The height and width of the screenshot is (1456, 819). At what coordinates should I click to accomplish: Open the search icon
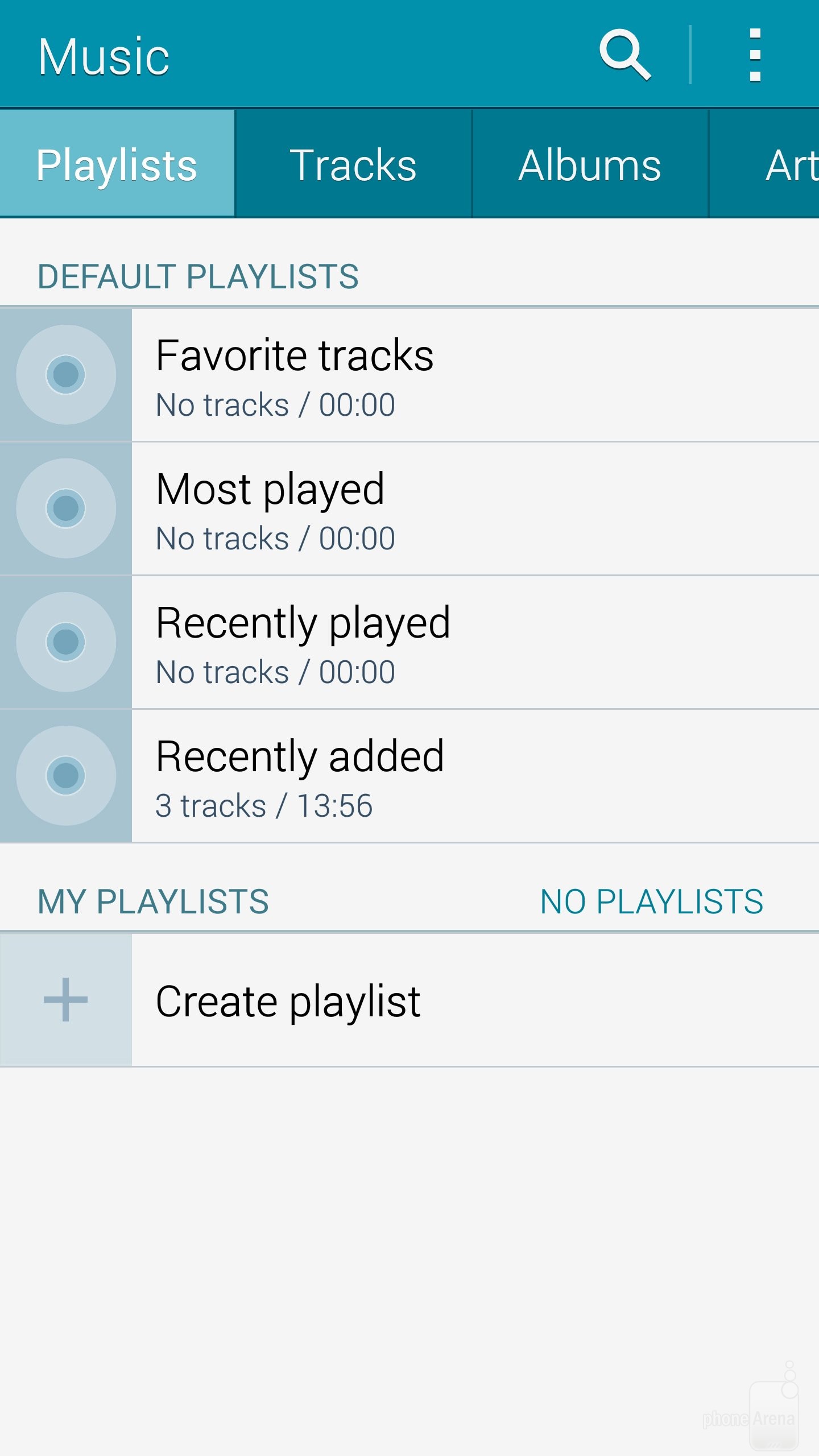(x=624, y=55)
